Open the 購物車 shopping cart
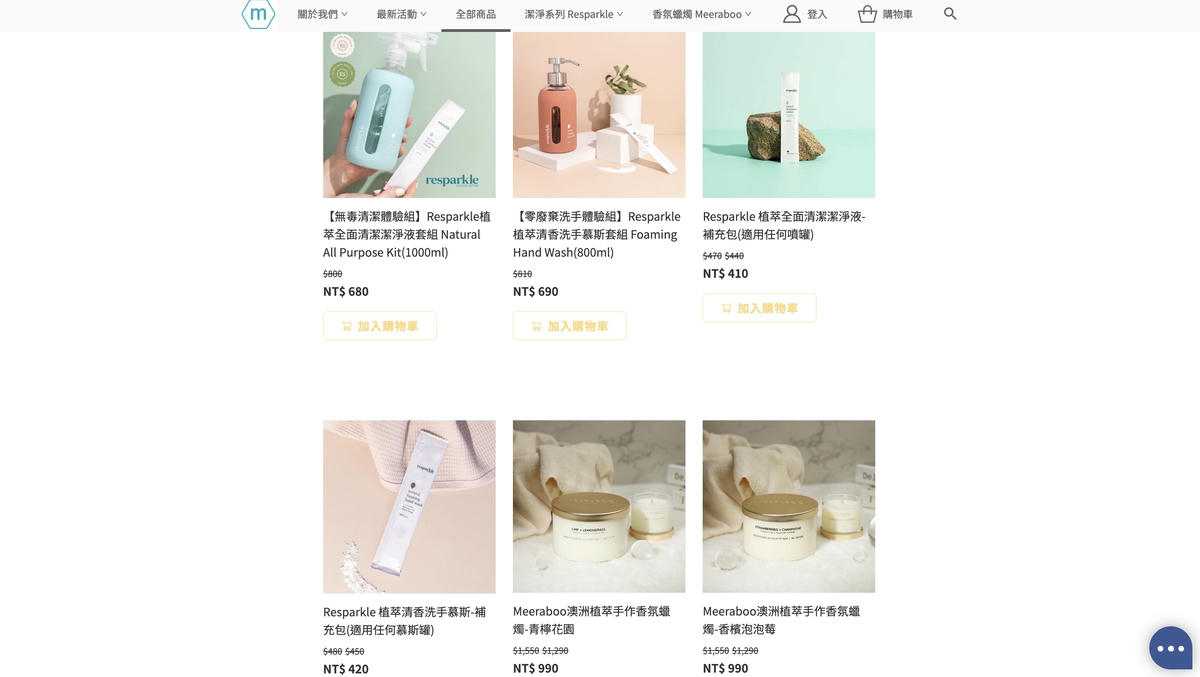This screenshot has height=677, width=1200. [886, 14]
